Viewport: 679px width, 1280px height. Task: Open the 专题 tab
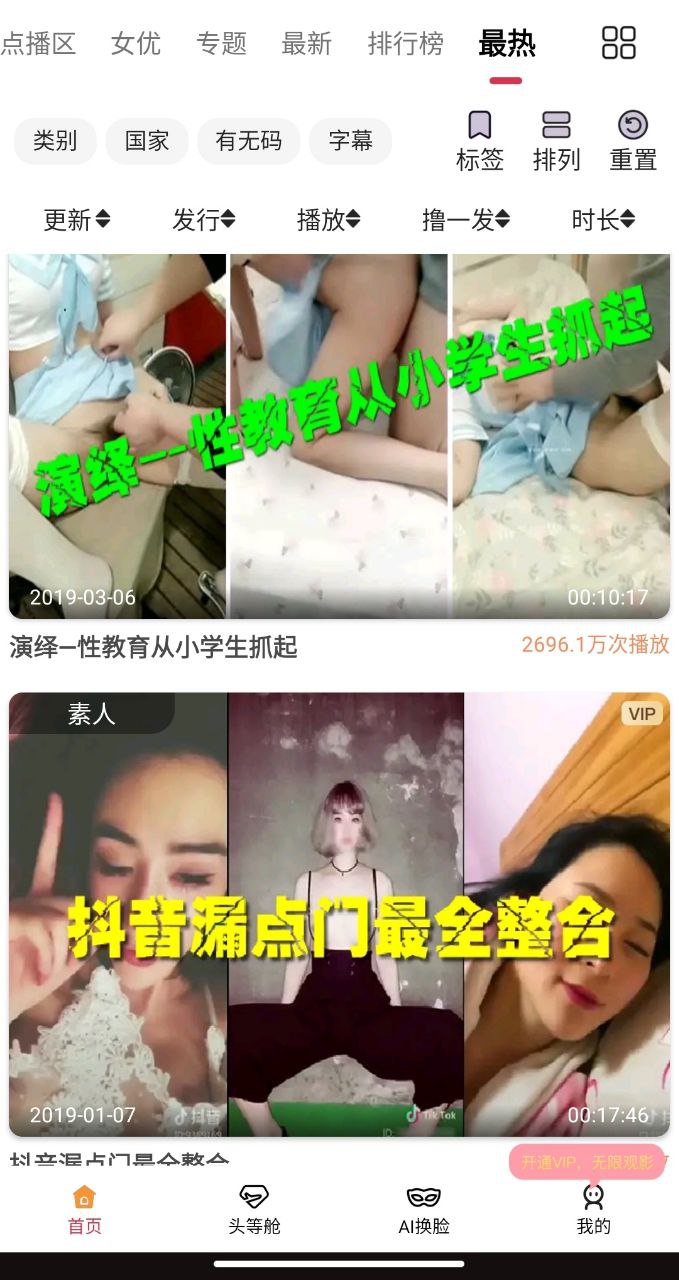pos(221,44)
